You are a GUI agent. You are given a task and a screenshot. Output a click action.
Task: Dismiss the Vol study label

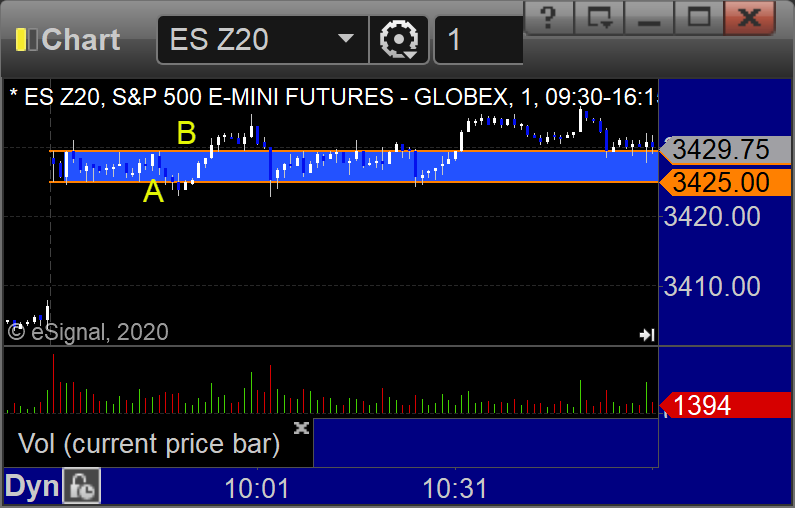[301, 428]
